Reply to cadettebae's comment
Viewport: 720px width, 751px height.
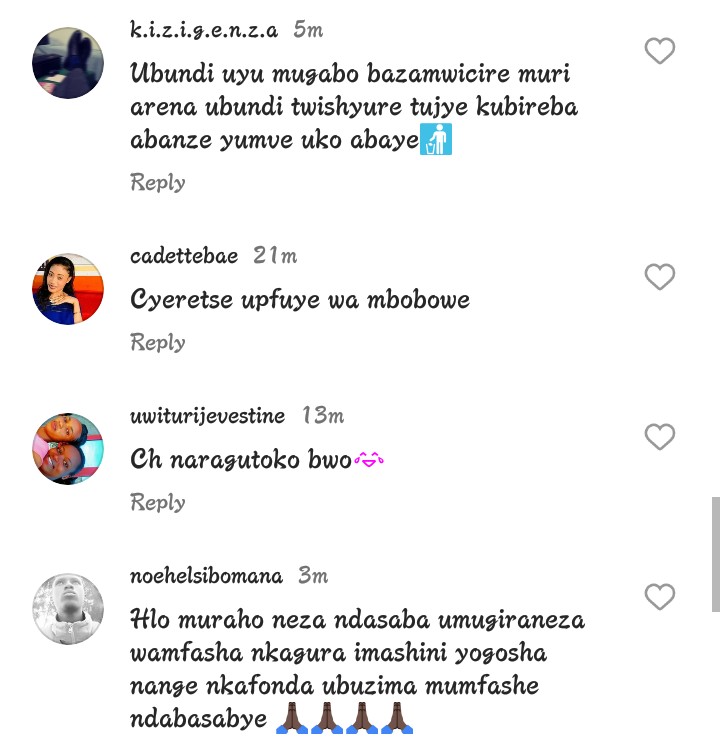[158, 342]
